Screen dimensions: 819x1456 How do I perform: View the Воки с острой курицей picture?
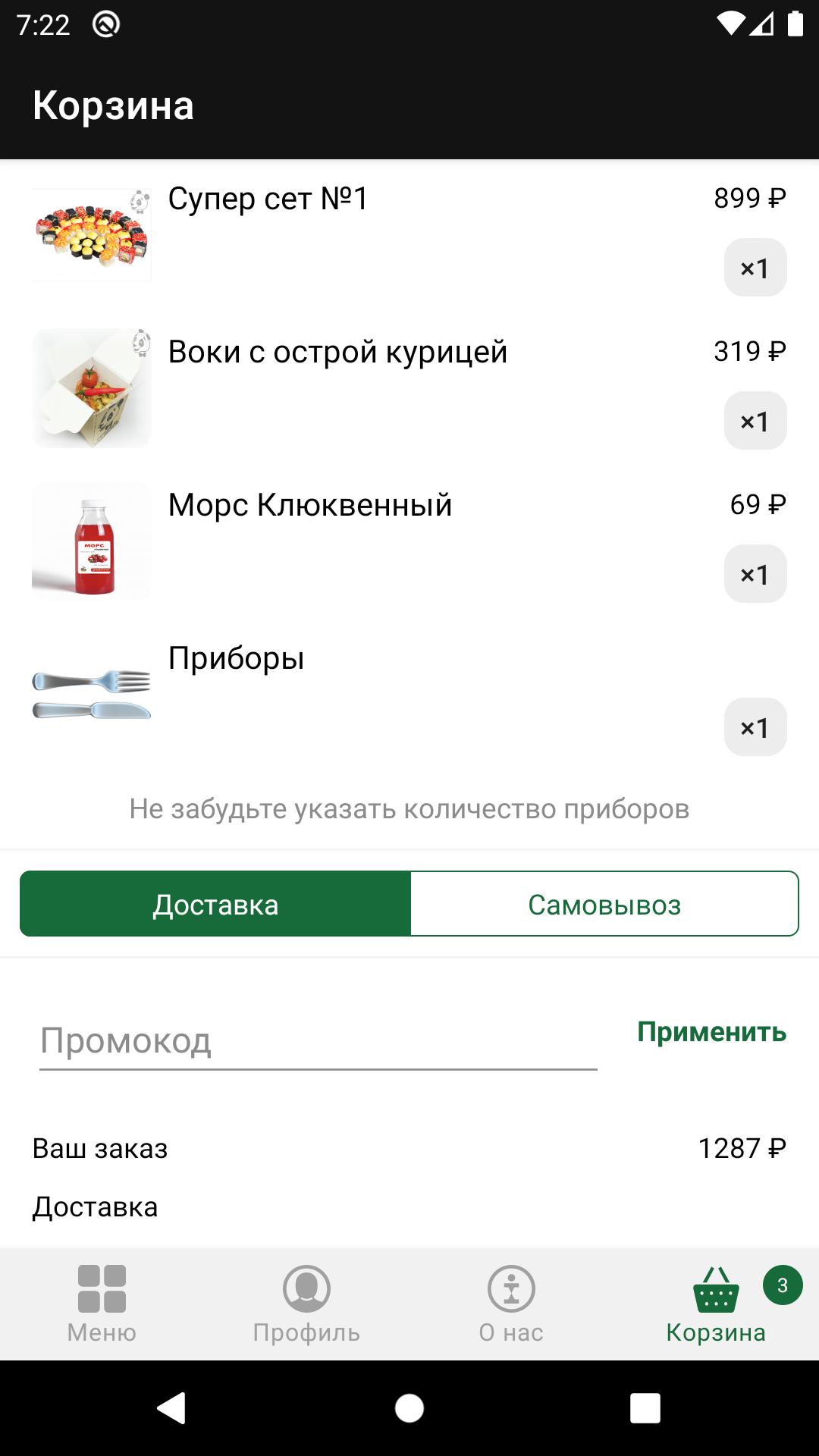coord(92,388)
